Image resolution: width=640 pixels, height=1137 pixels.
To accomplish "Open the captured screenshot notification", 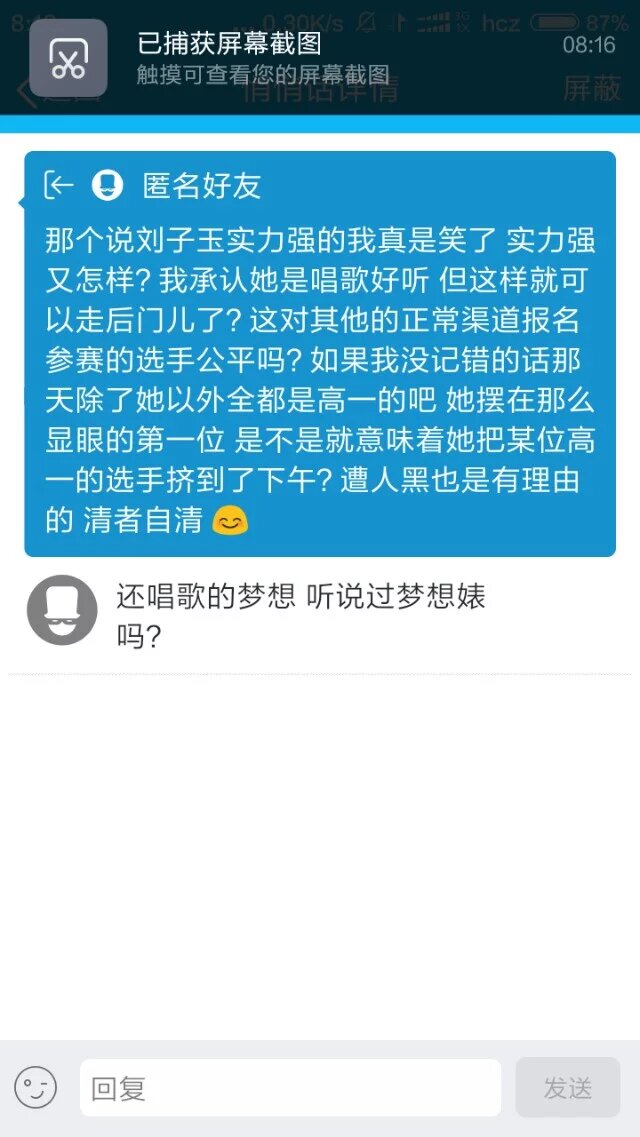I will [320, 57].
